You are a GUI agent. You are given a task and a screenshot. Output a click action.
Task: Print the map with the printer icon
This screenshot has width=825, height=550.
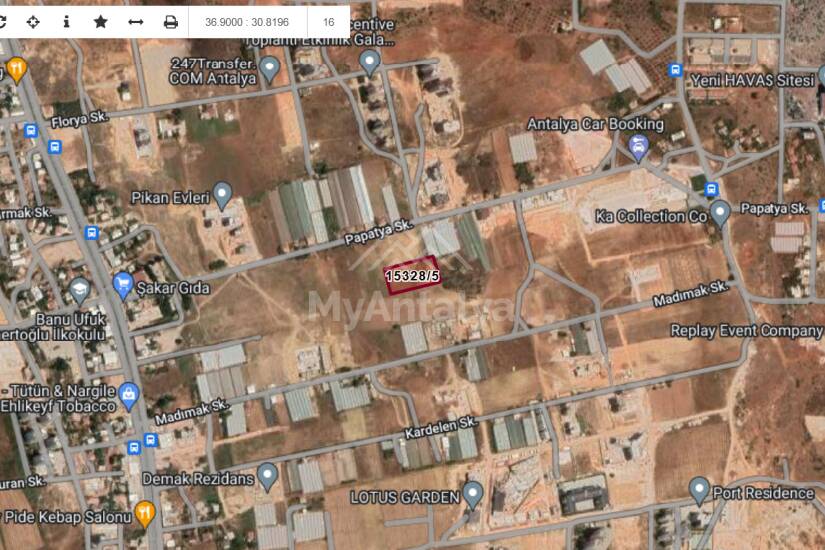click(x=170, y=21)
